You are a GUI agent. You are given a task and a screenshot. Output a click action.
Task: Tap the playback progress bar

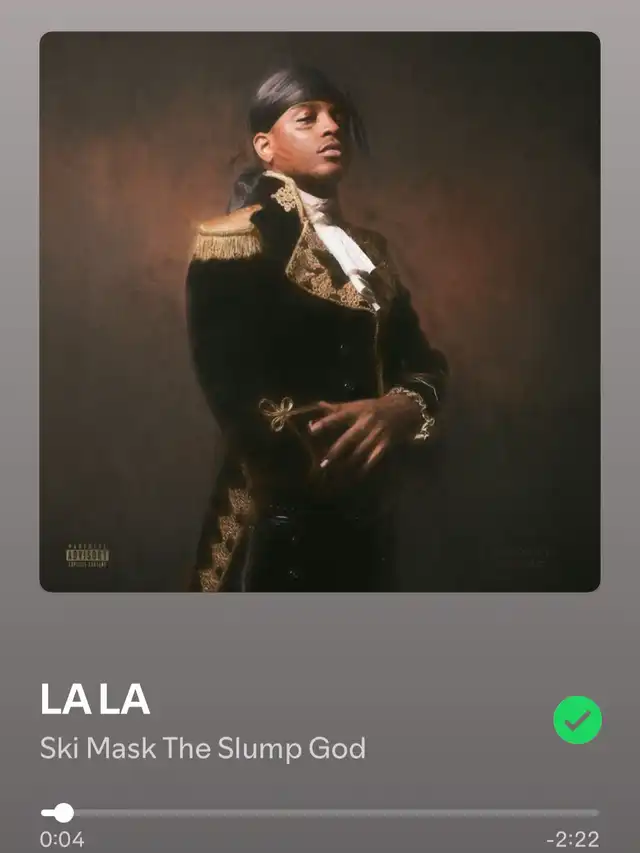(320, 813)
